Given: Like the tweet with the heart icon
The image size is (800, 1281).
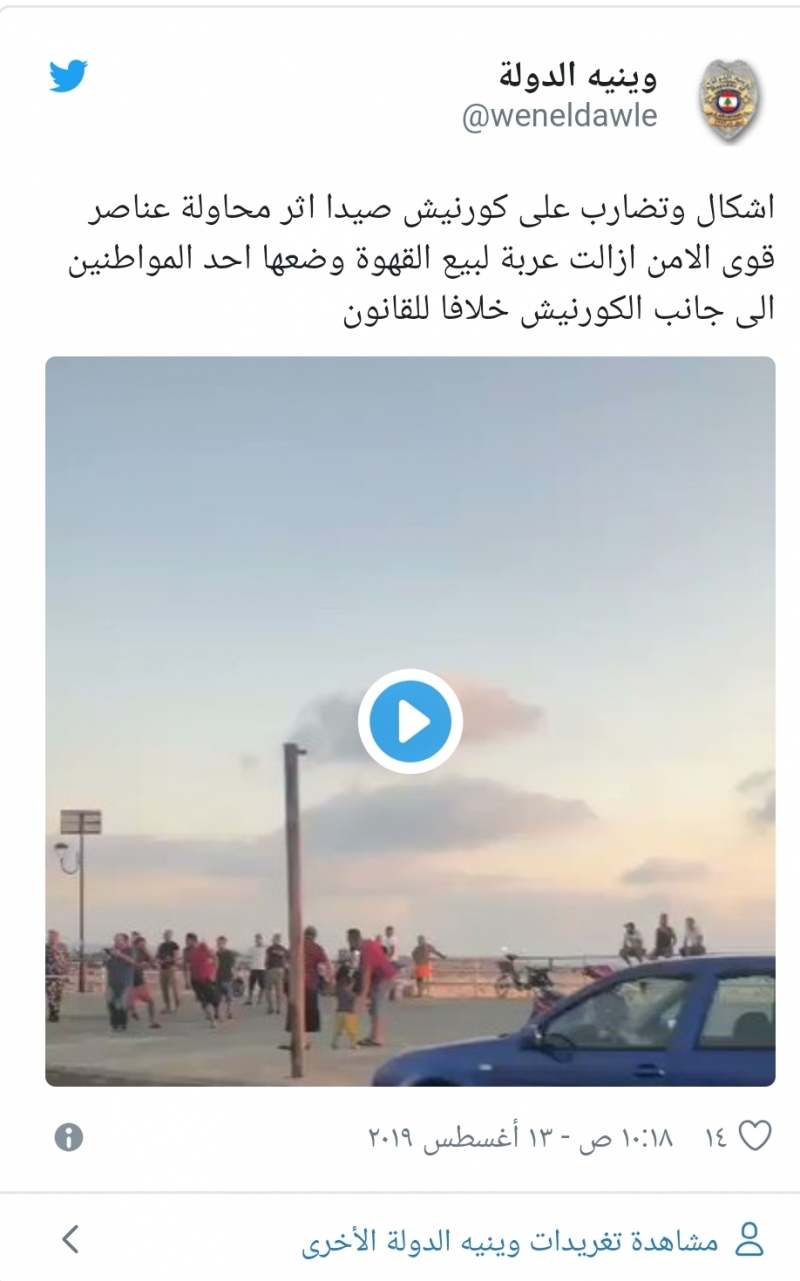Looking at the screenshot, I should pos(755,1137).
